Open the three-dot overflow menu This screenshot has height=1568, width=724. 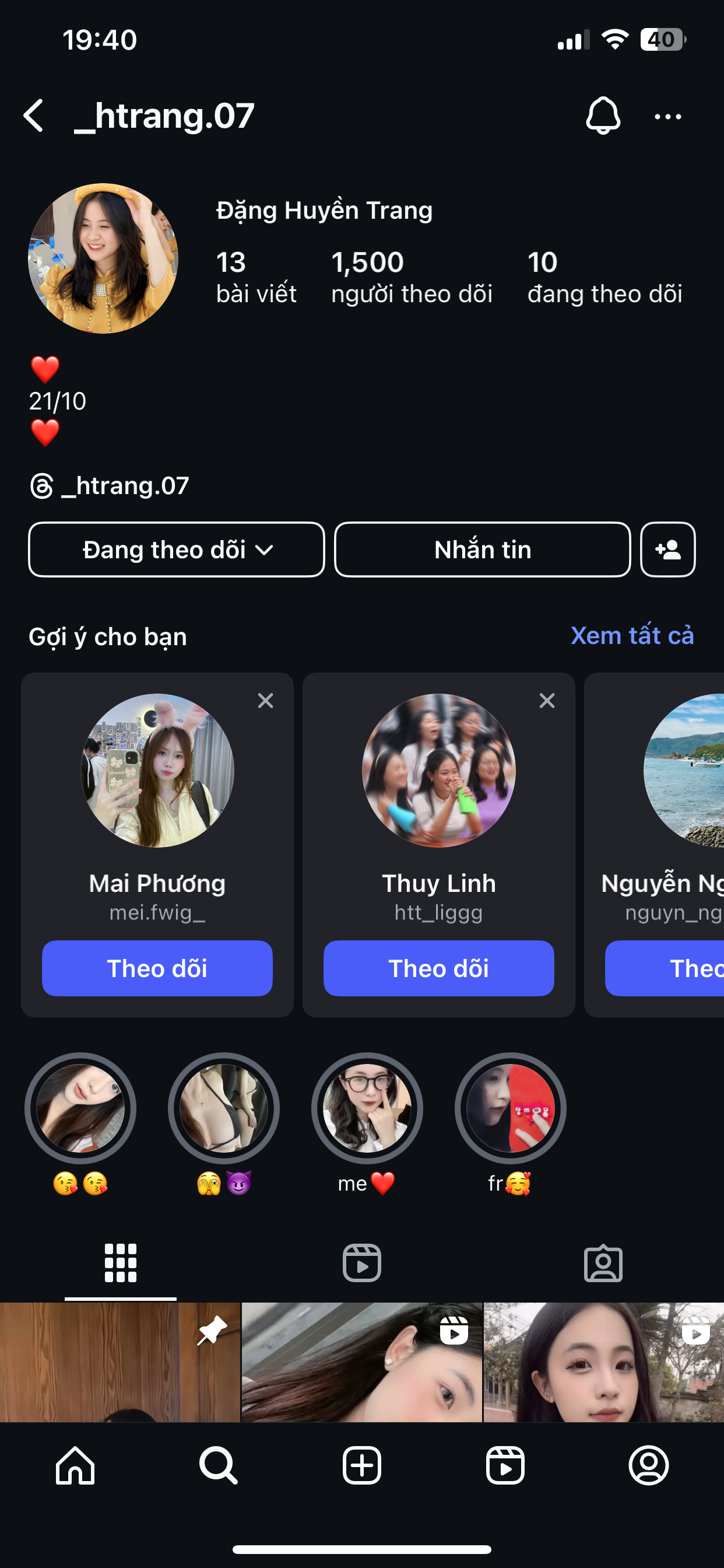(x=667, y=116)
